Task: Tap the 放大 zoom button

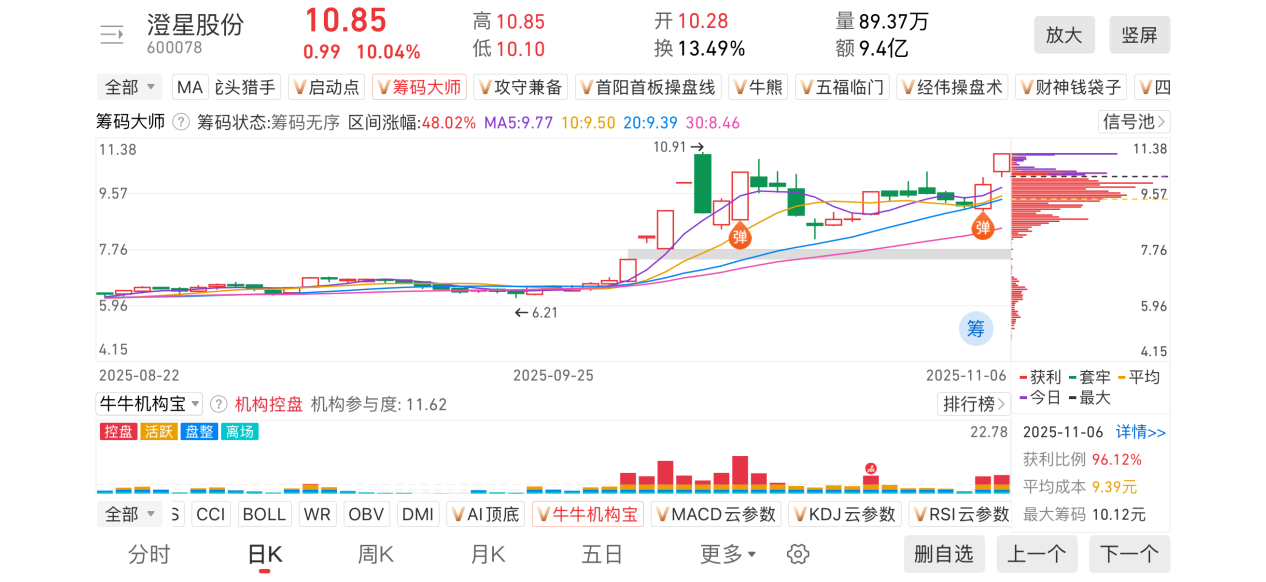Action: click(1064, 35)
